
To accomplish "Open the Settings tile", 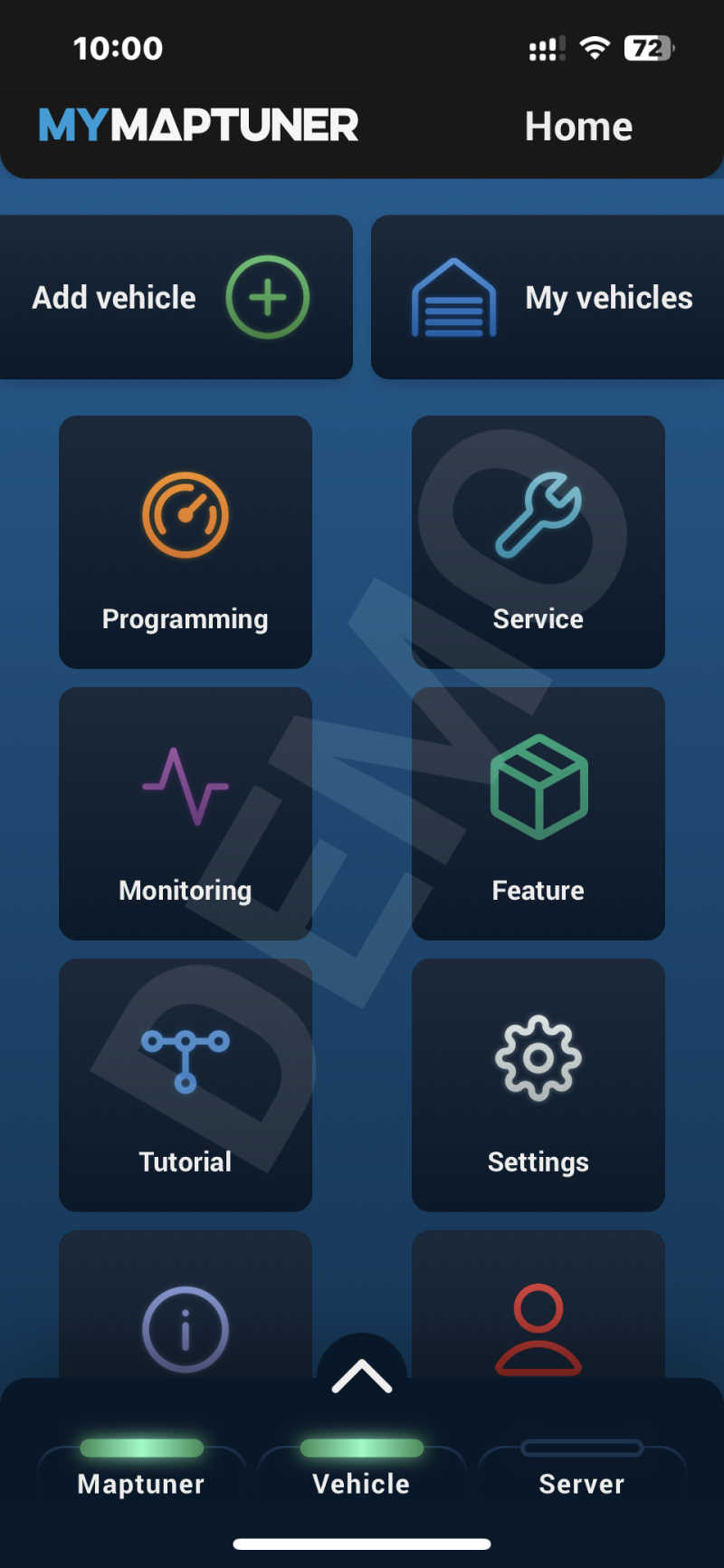I will click(538, 1085).
